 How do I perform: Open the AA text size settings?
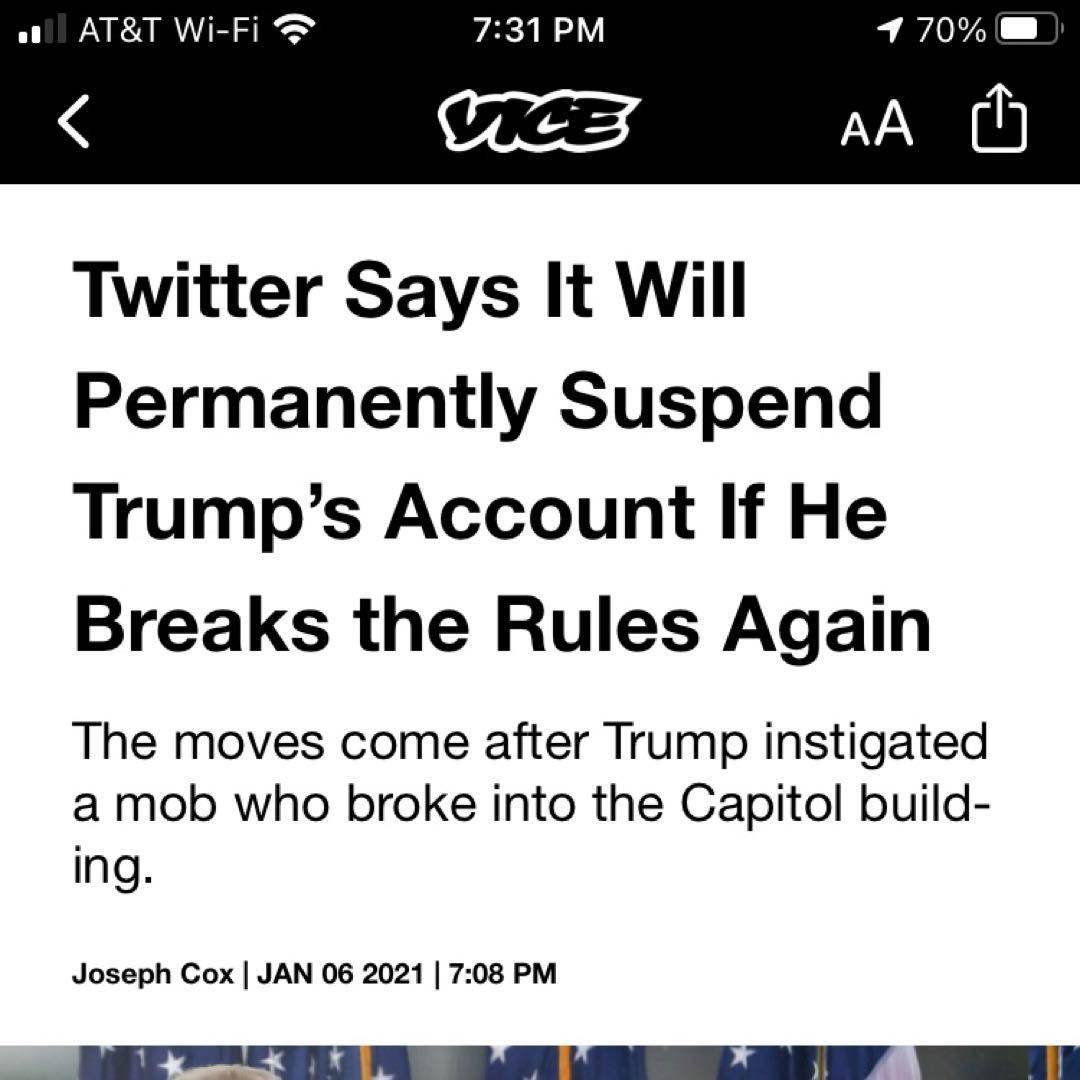click(x=876, y=124)
